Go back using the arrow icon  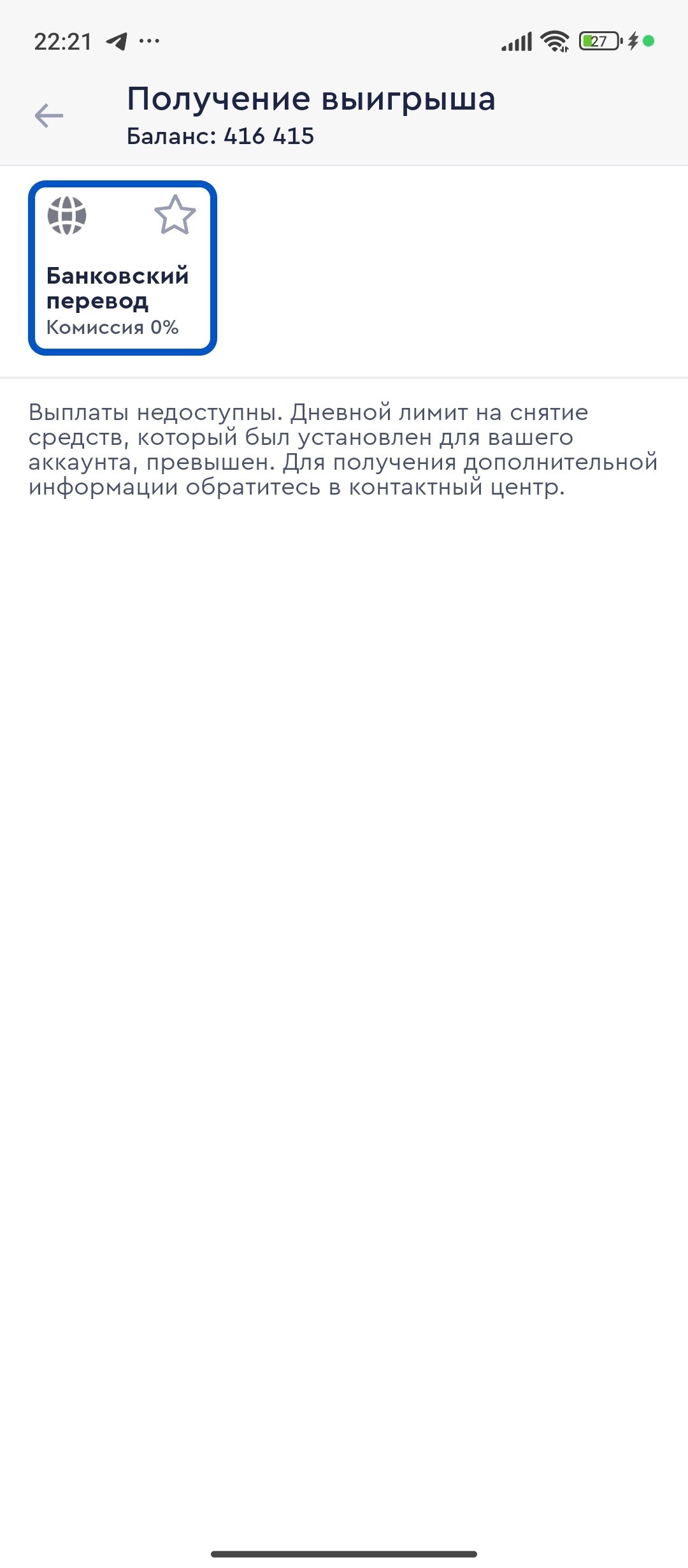click(x=49, y=115)
